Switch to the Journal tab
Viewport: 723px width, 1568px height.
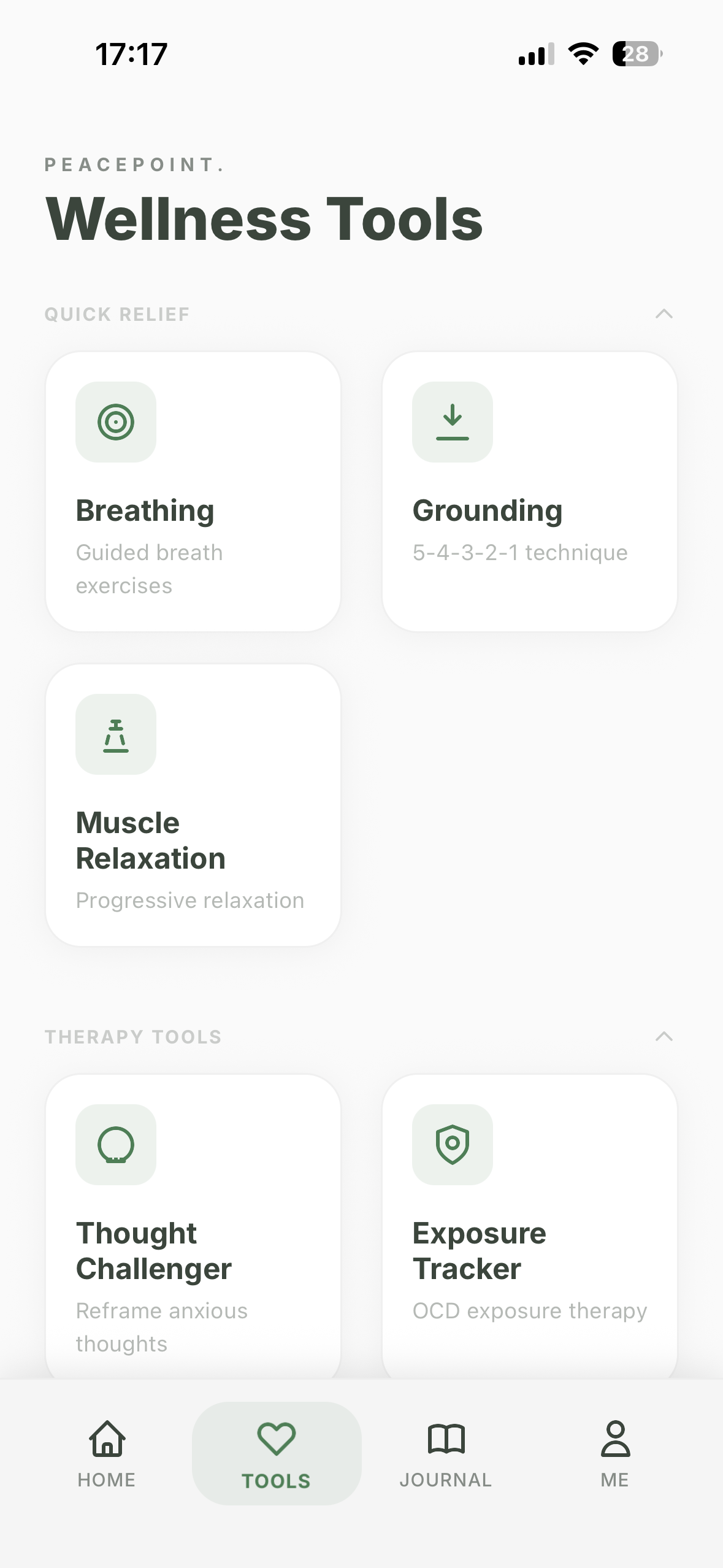pyautogui.click(x=446, y=1453)
